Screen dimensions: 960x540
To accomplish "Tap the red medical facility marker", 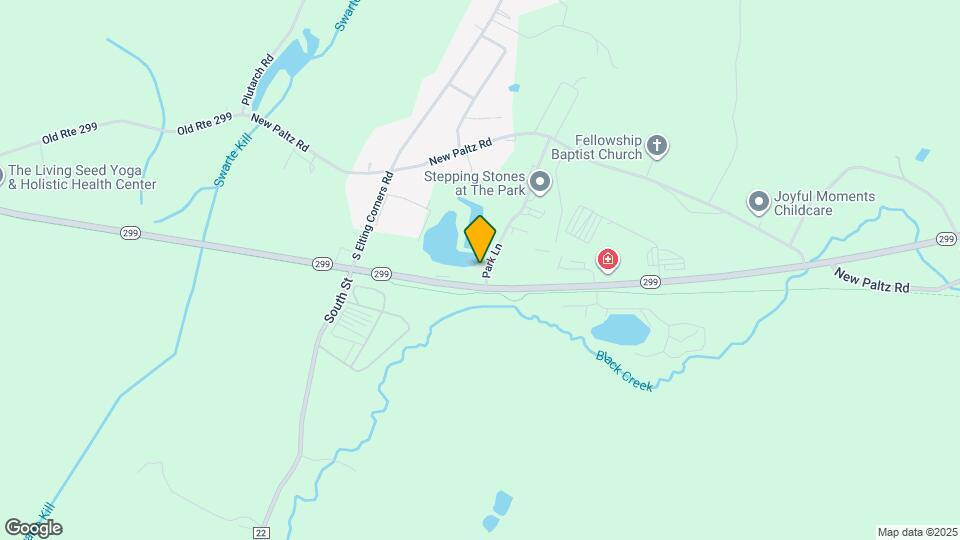I will (x=607, y=262).
